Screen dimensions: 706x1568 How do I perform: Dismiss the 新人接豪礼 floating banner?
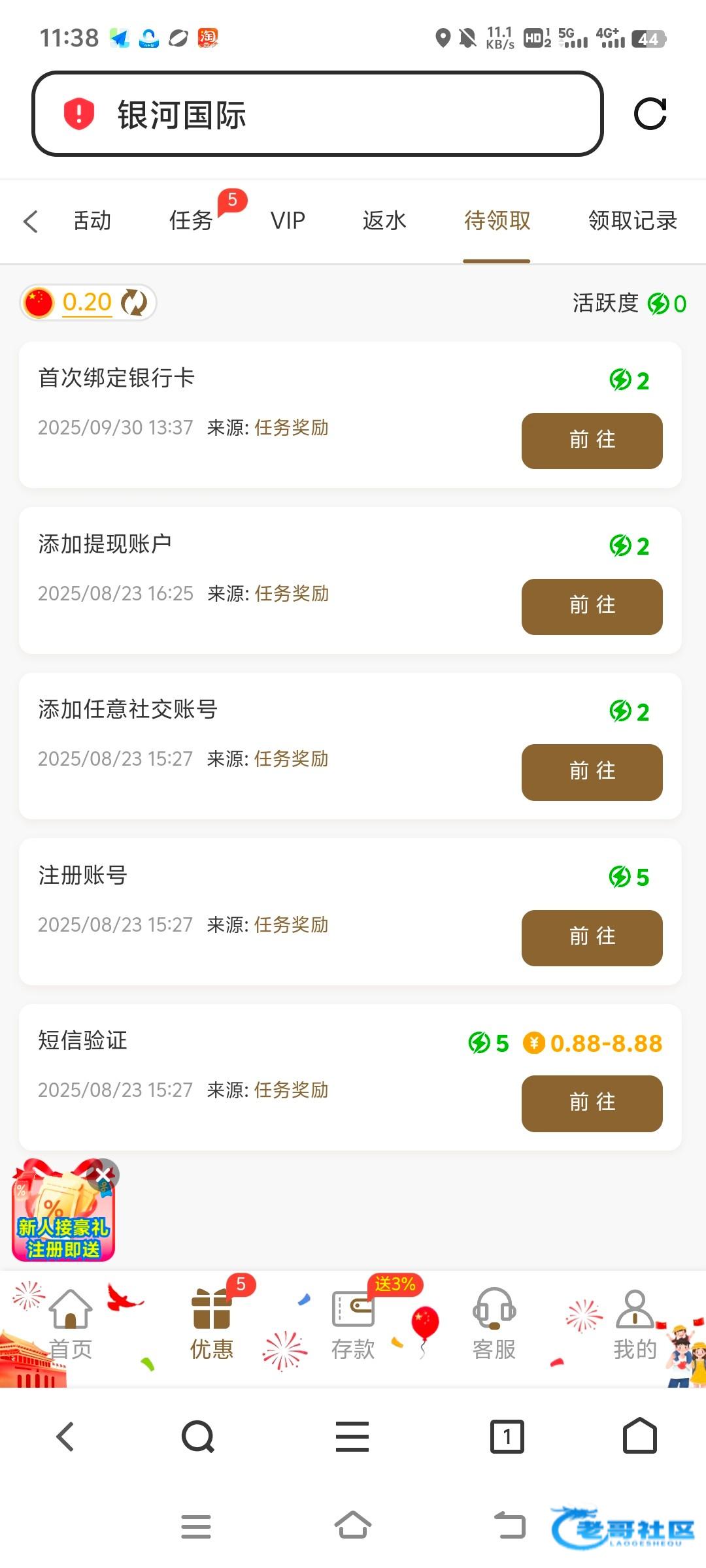point(105,1175)
